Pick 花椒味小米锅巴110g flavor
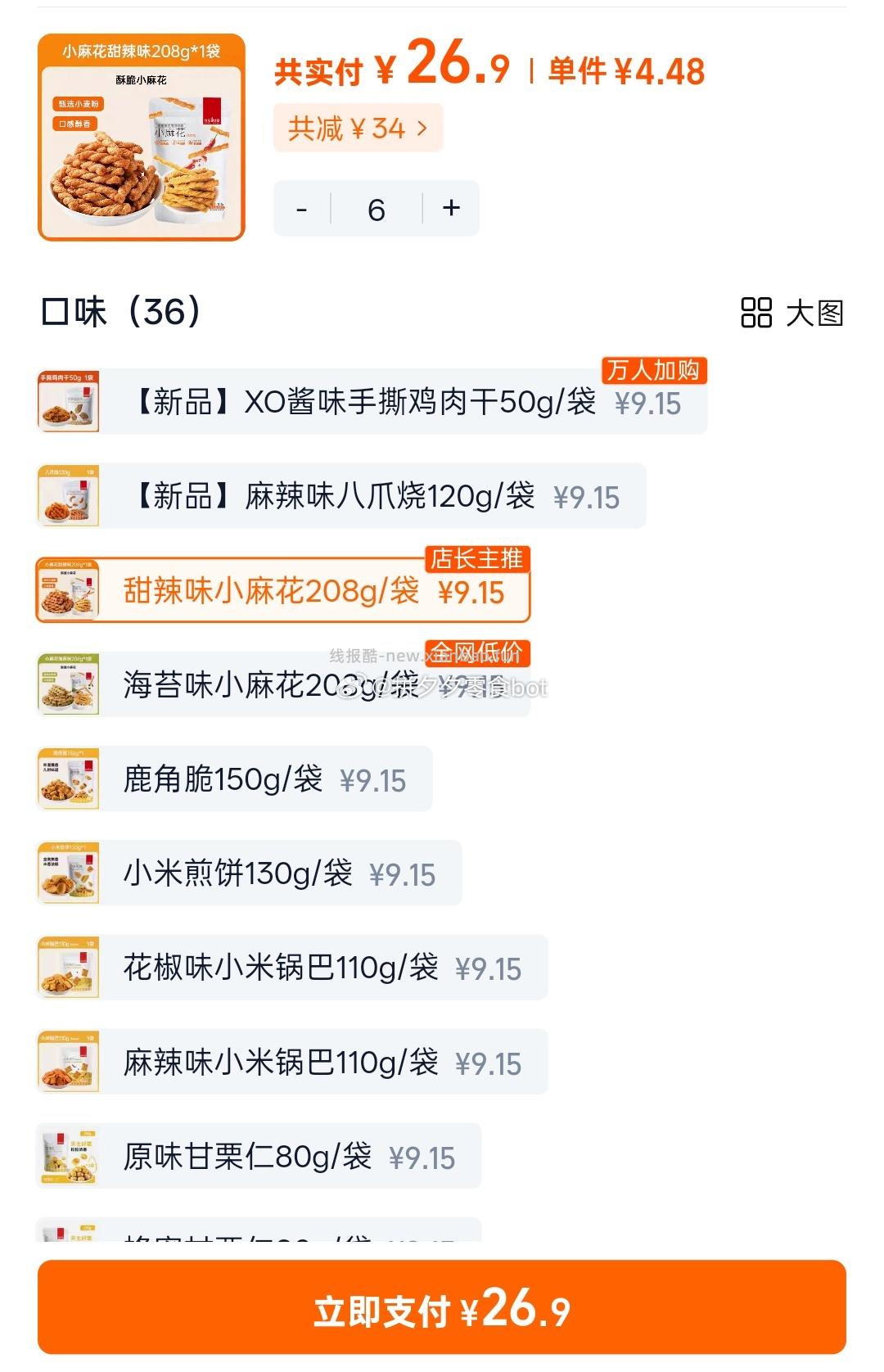884x1372 pixels. click(291, 968)
